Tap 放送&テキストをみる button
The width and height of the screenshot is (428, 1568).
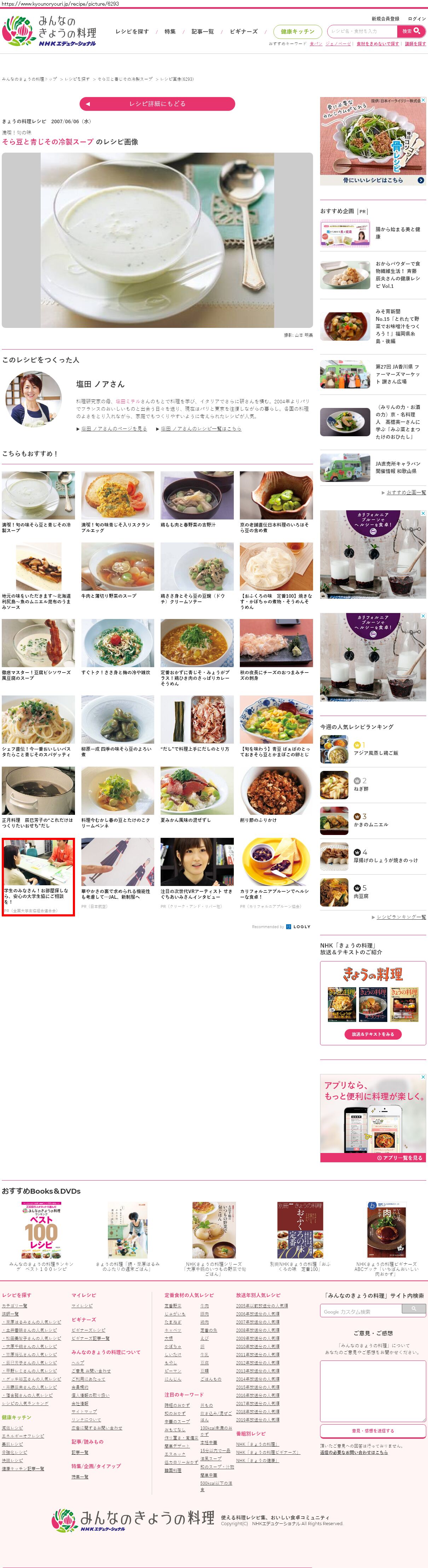point(373,1034)
